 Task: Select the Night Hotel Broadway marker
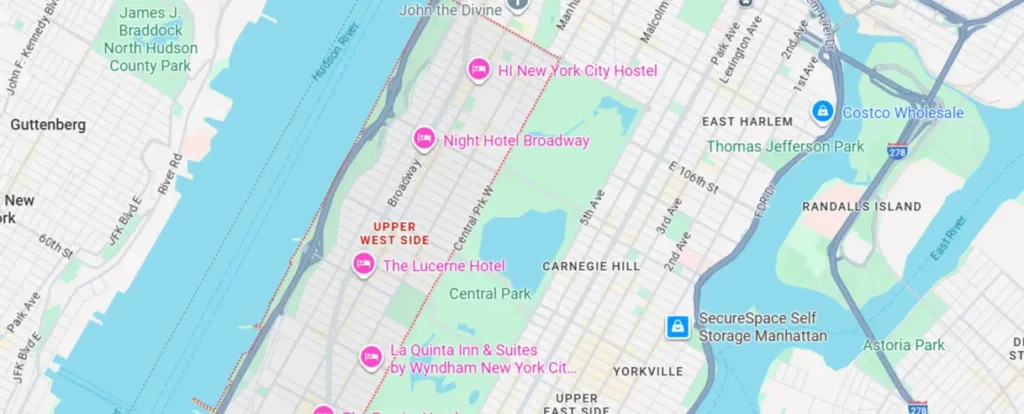tap(424, 139)
